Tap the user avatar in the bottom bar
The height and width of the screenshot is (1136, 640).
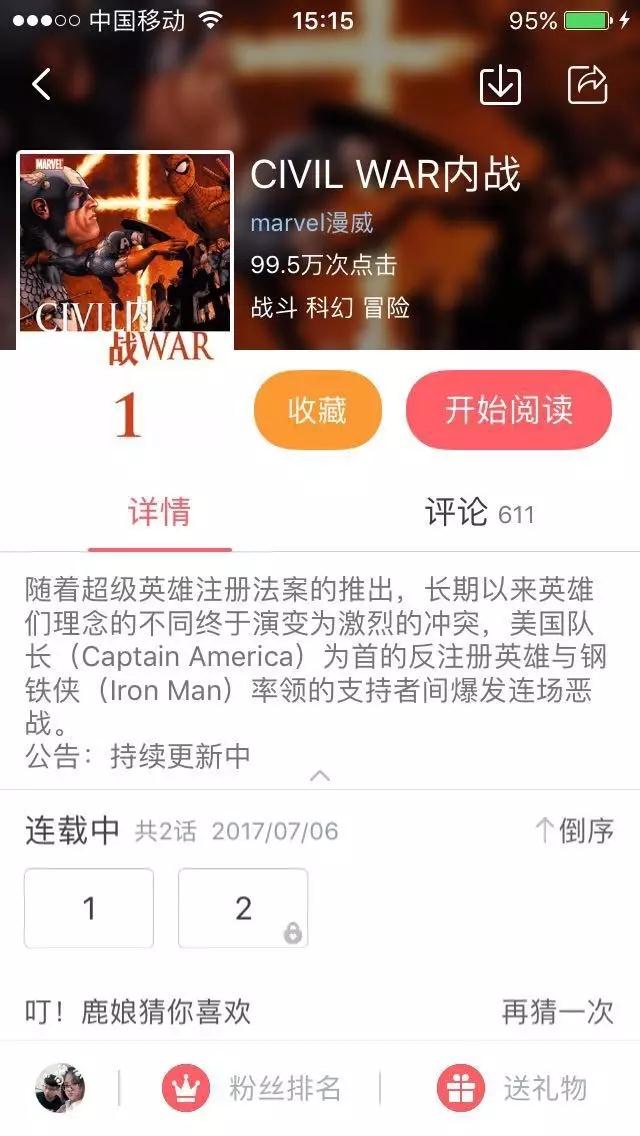(60, 1088)
